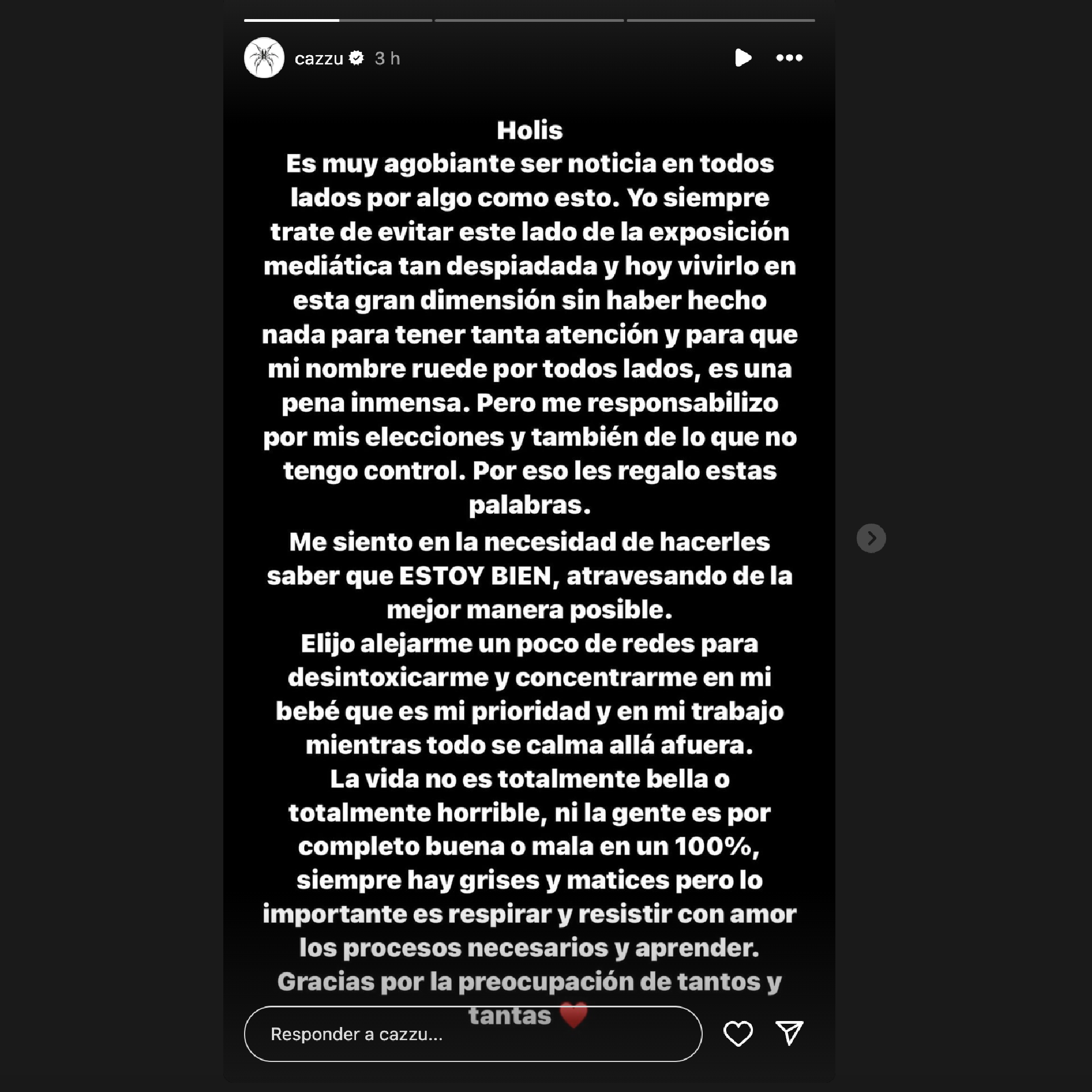Open the three-dot options menu
The image size is (1092, 1092).
pos(789,58)
